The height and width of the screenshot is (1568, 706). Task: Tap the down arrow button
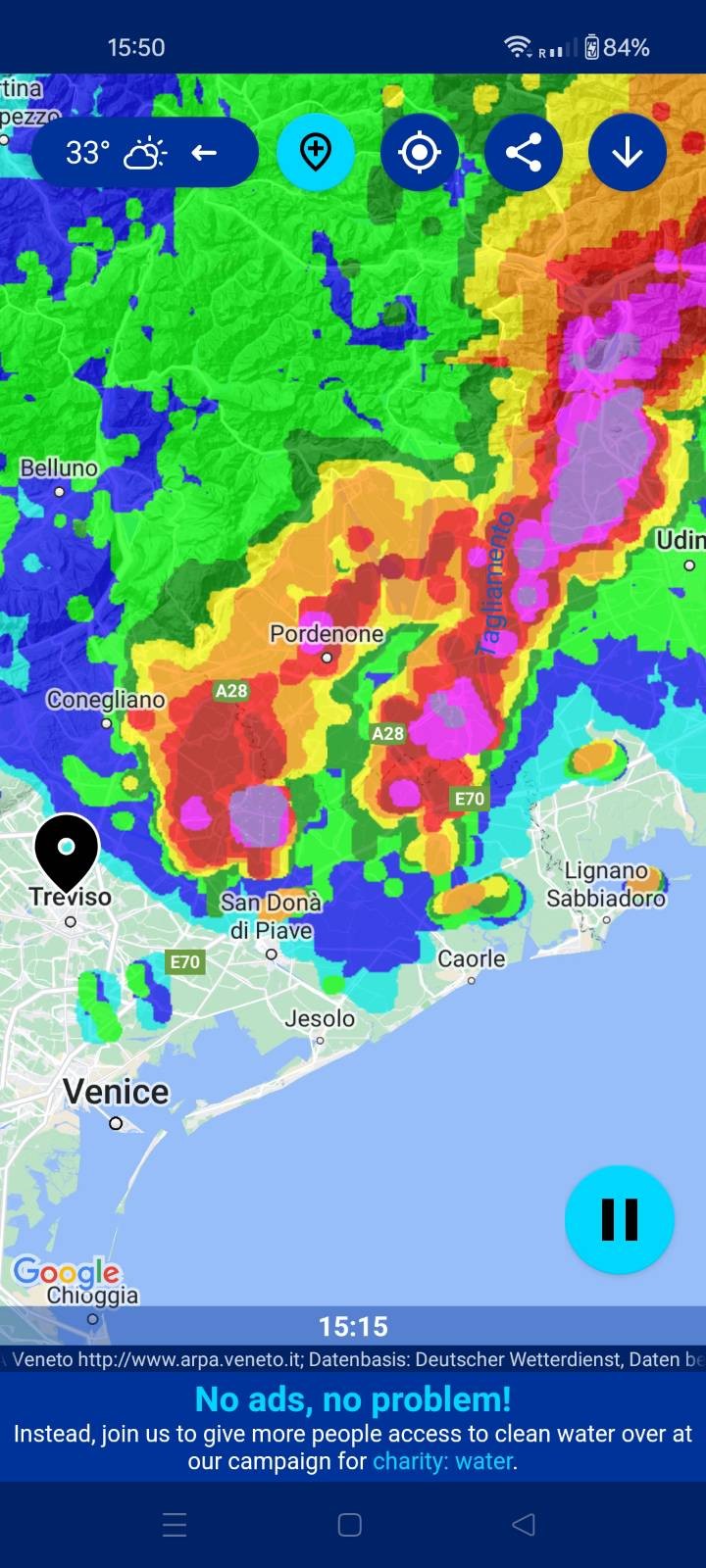click(628, 153)
